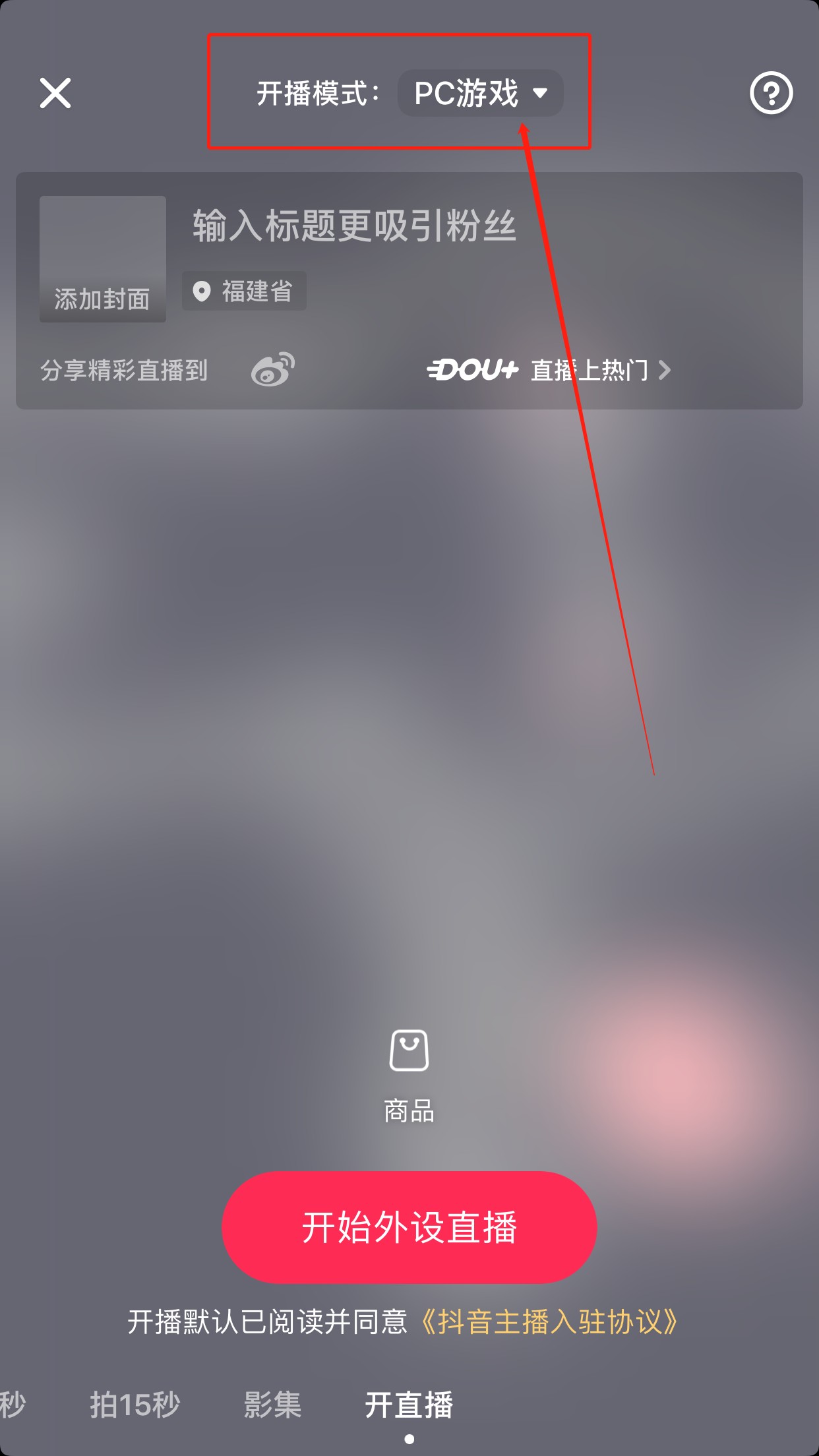This screenshot has height=1456, width=819.
Task: Select the 开直播 tab
Action: pos(409,1404)
